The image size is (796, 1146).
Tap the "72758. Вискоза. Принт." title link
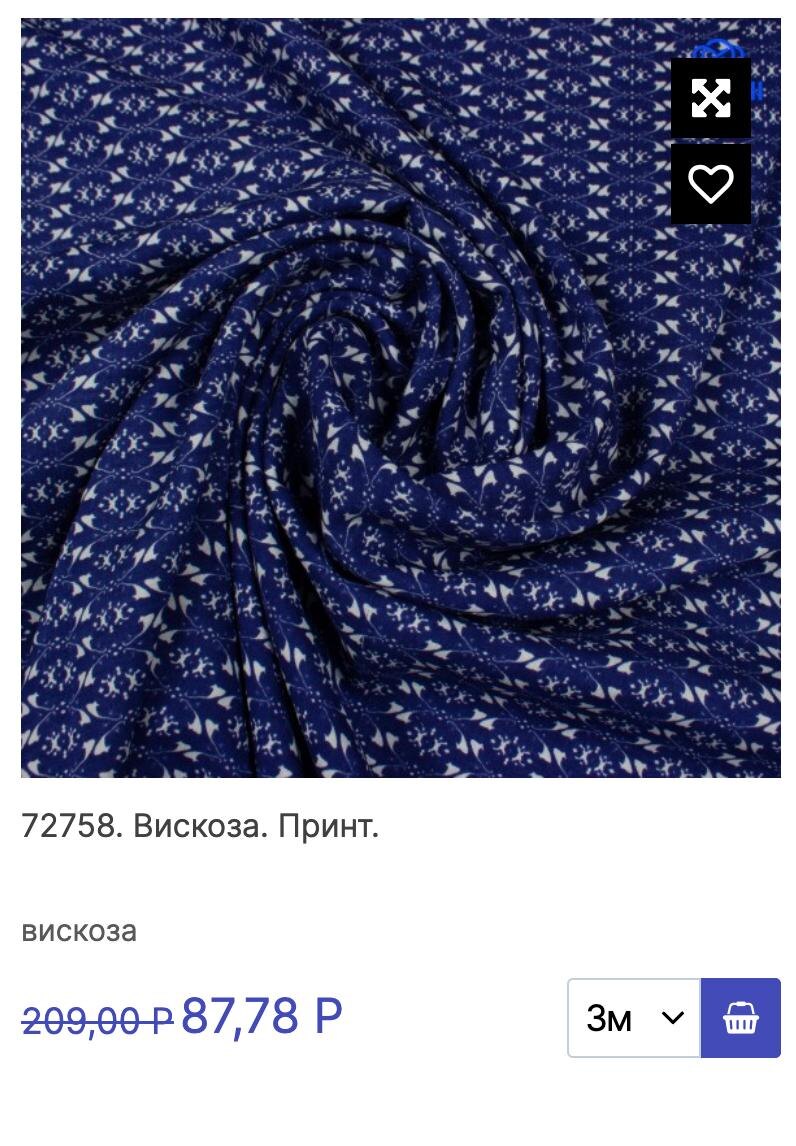pos(200,827)
